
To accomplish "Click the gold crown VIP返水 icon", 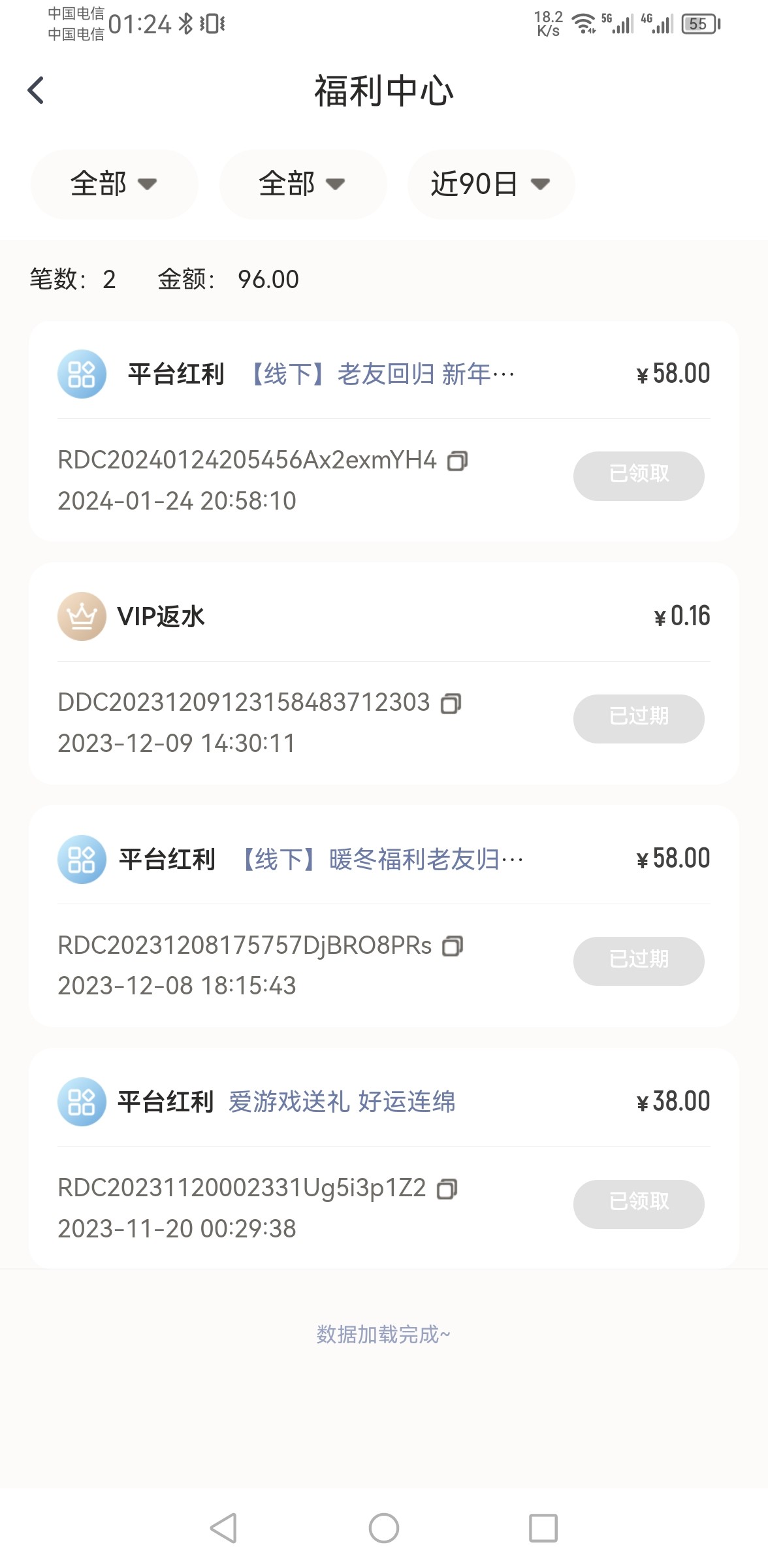I will pos(82,615).
